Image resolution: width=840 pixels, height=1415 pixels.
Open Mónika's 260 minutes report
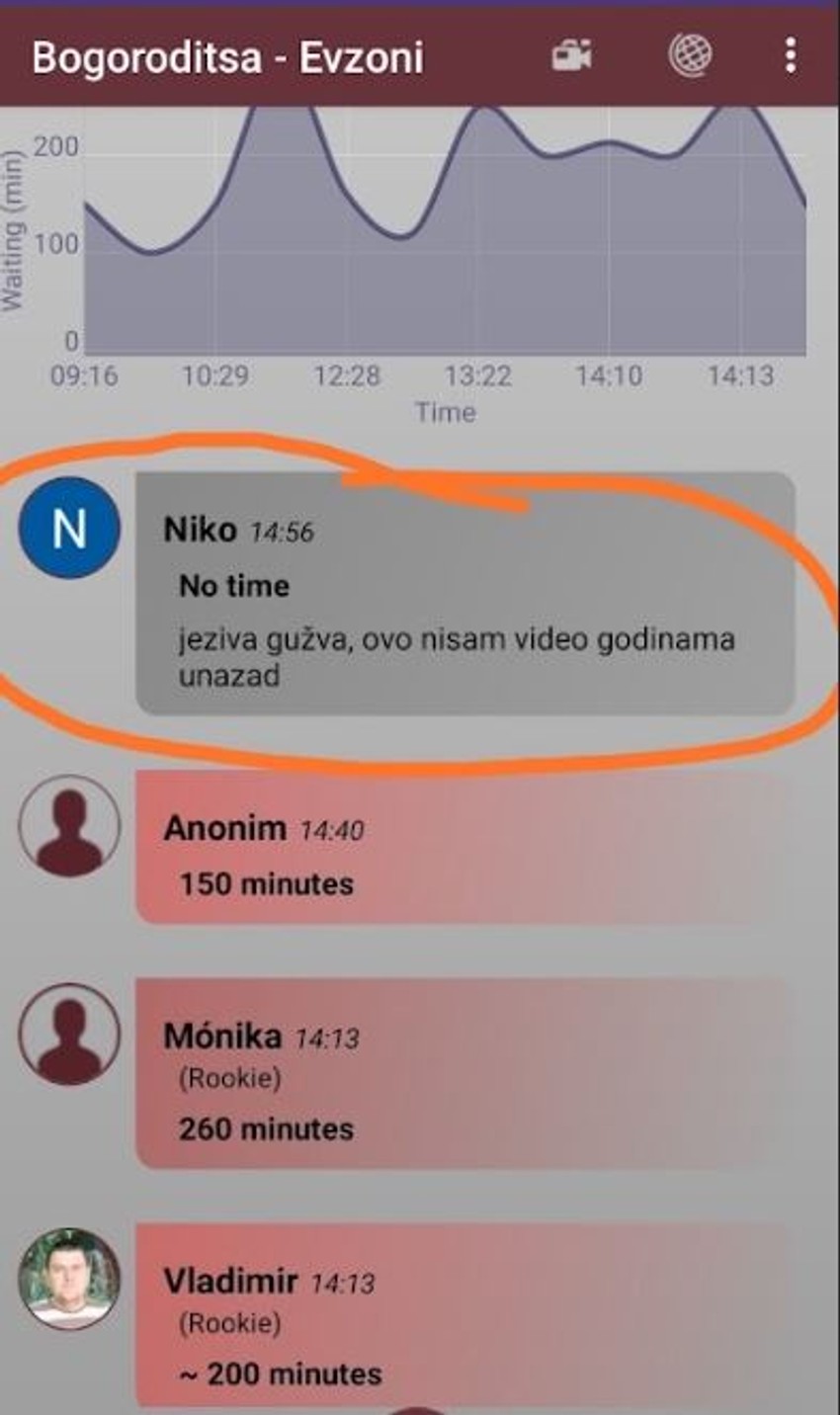click(464, 1074)
